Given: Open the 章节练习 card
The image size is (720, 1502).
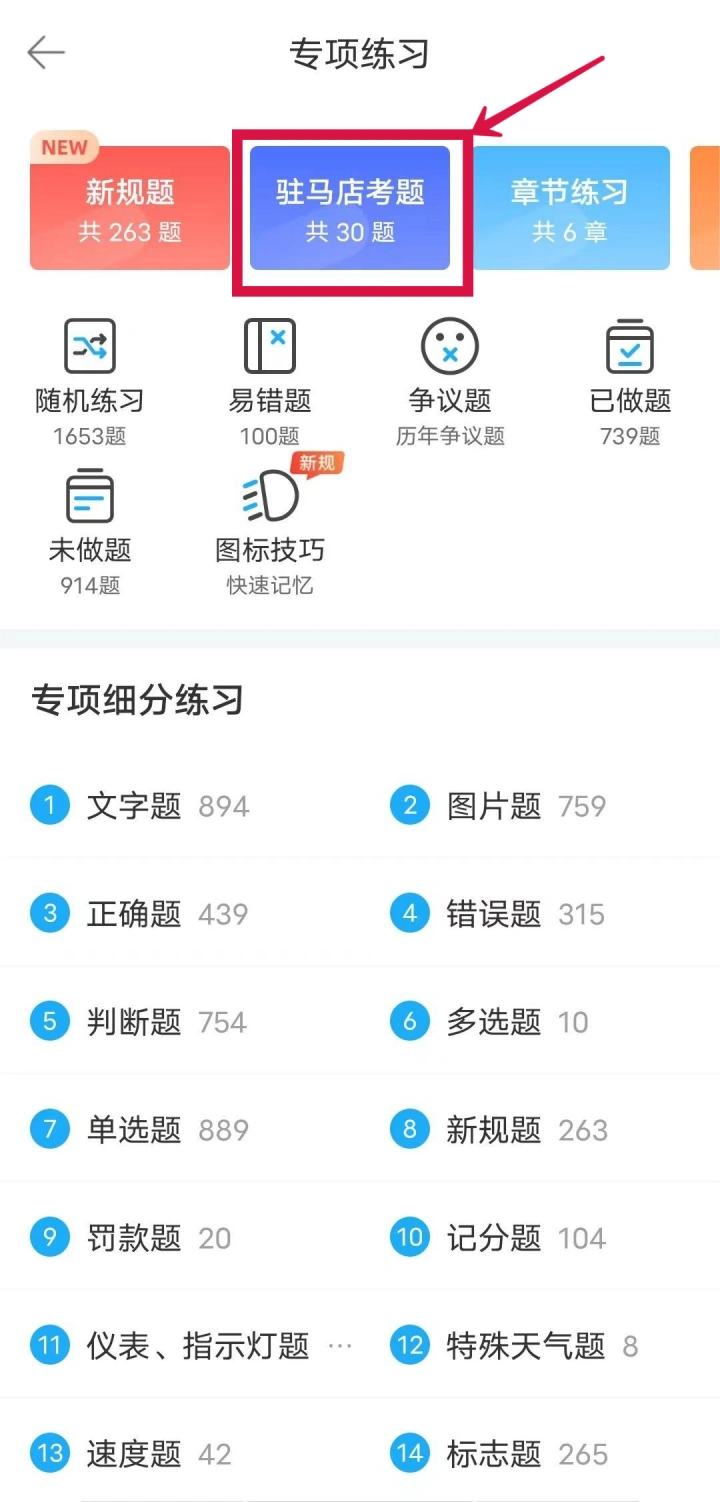Looking at the screenshot, I should click(570, 208).
